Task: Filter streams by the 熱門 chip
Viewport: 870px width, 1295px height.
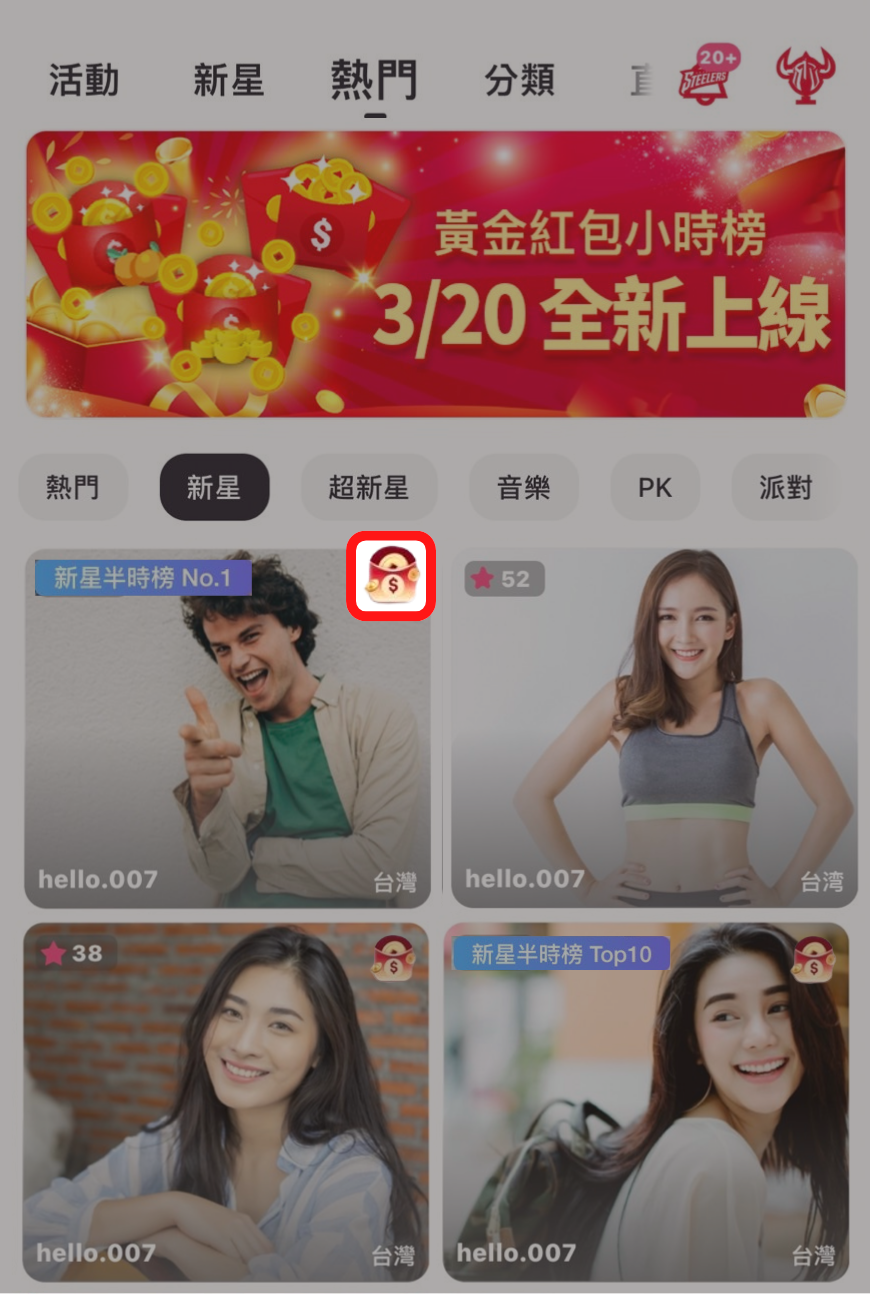Action: tap(73, 488)
